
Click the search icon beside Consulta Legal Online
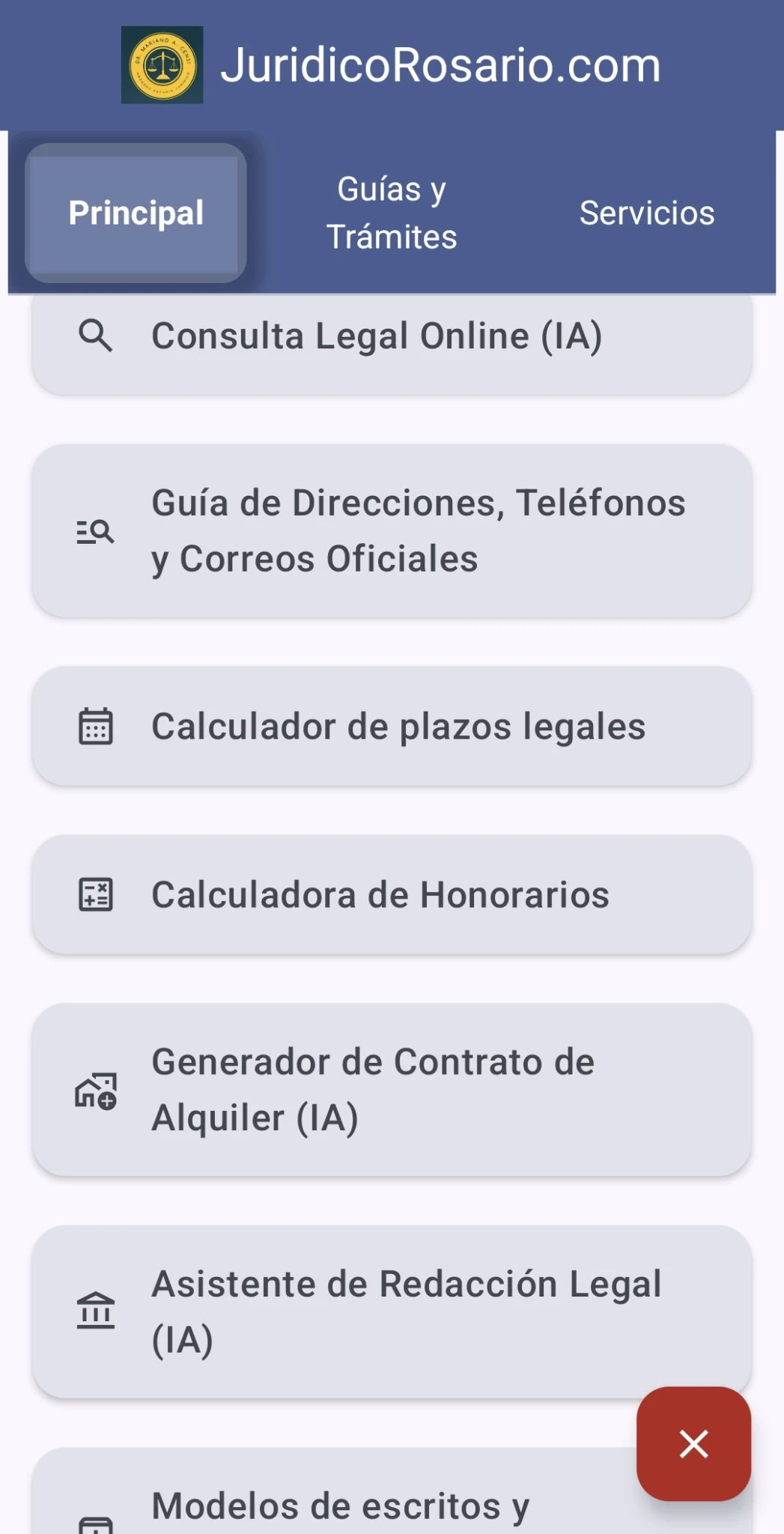click(95, 336)
